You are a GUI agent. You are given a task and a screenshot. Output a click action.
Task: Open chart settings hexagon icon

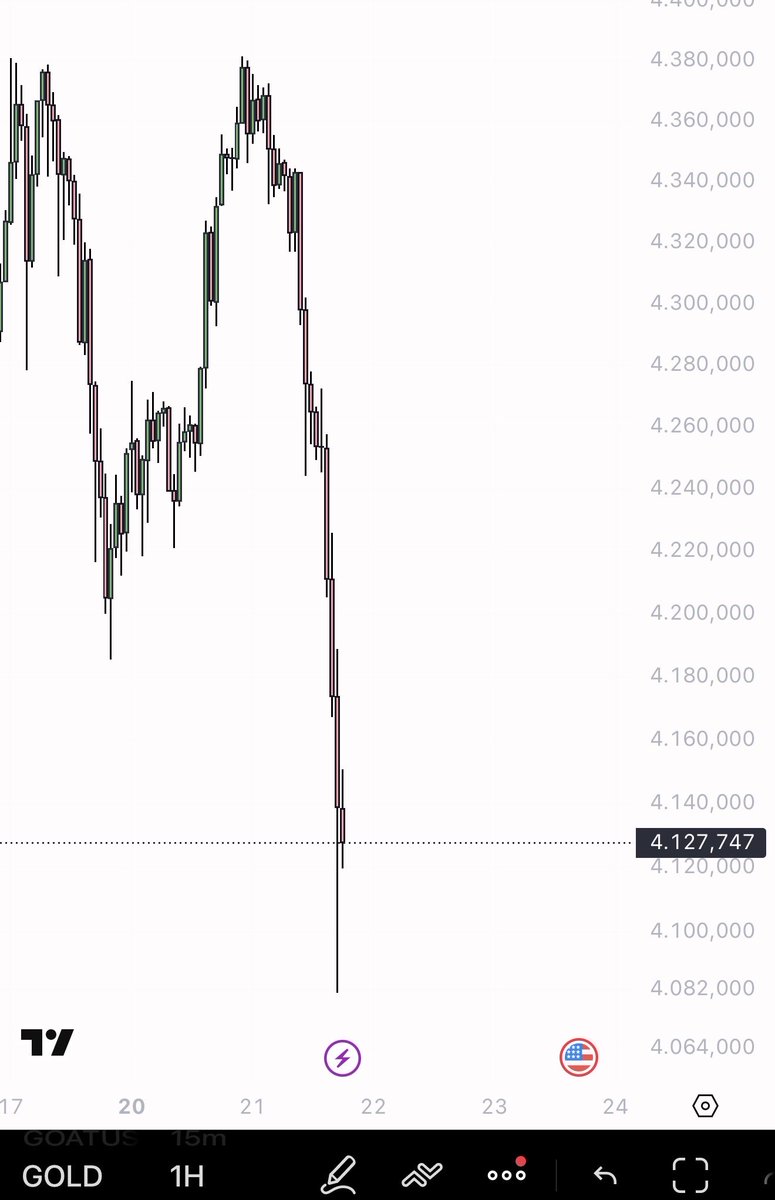point(705,1106)
